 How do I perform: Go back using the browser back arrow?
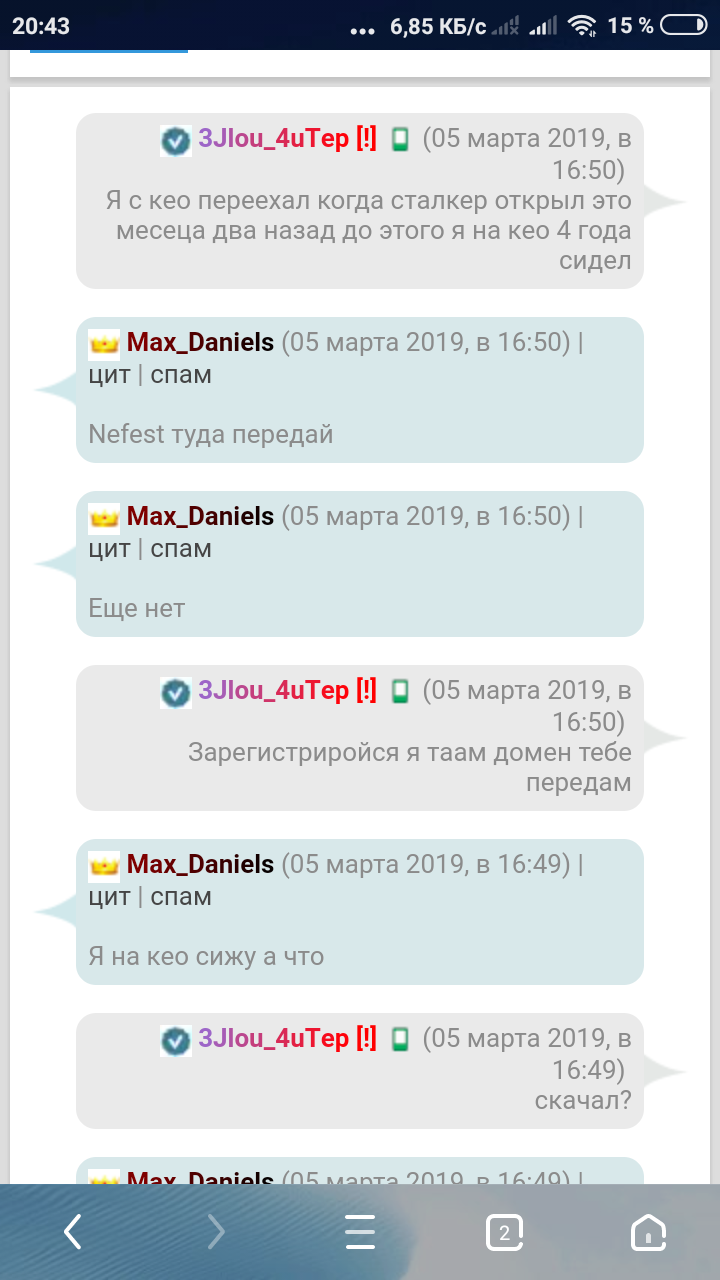[x=73, y=1232]
